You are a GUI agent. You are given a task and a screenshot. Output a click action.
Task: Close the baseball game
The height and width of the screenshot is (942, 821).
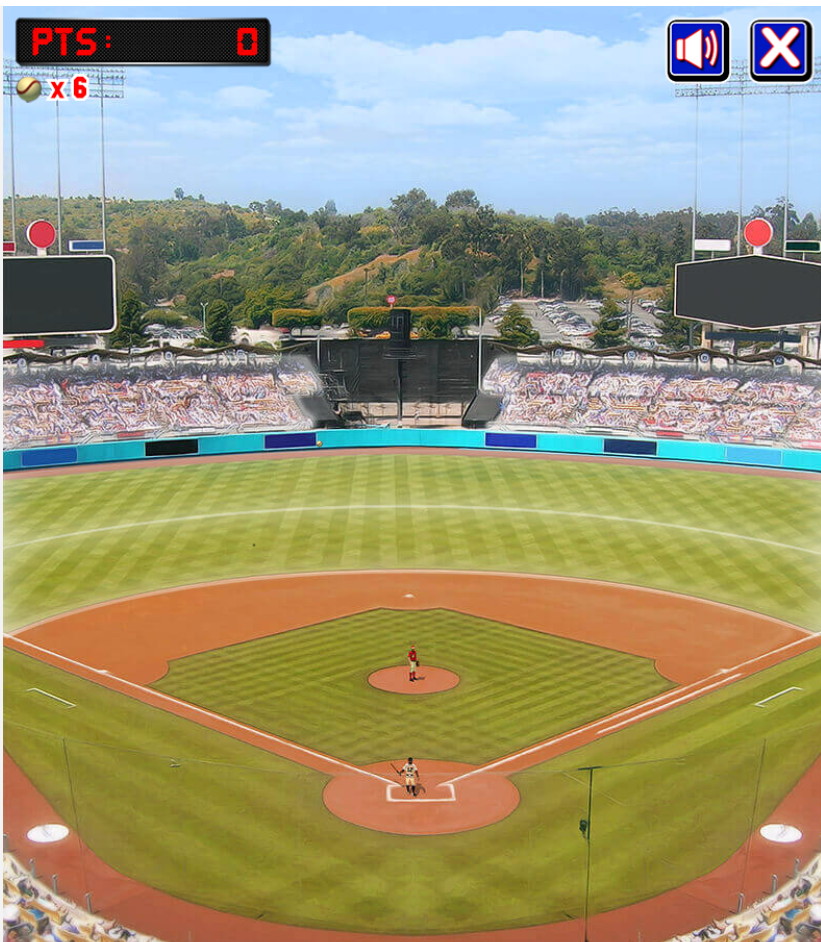[780, 50]
